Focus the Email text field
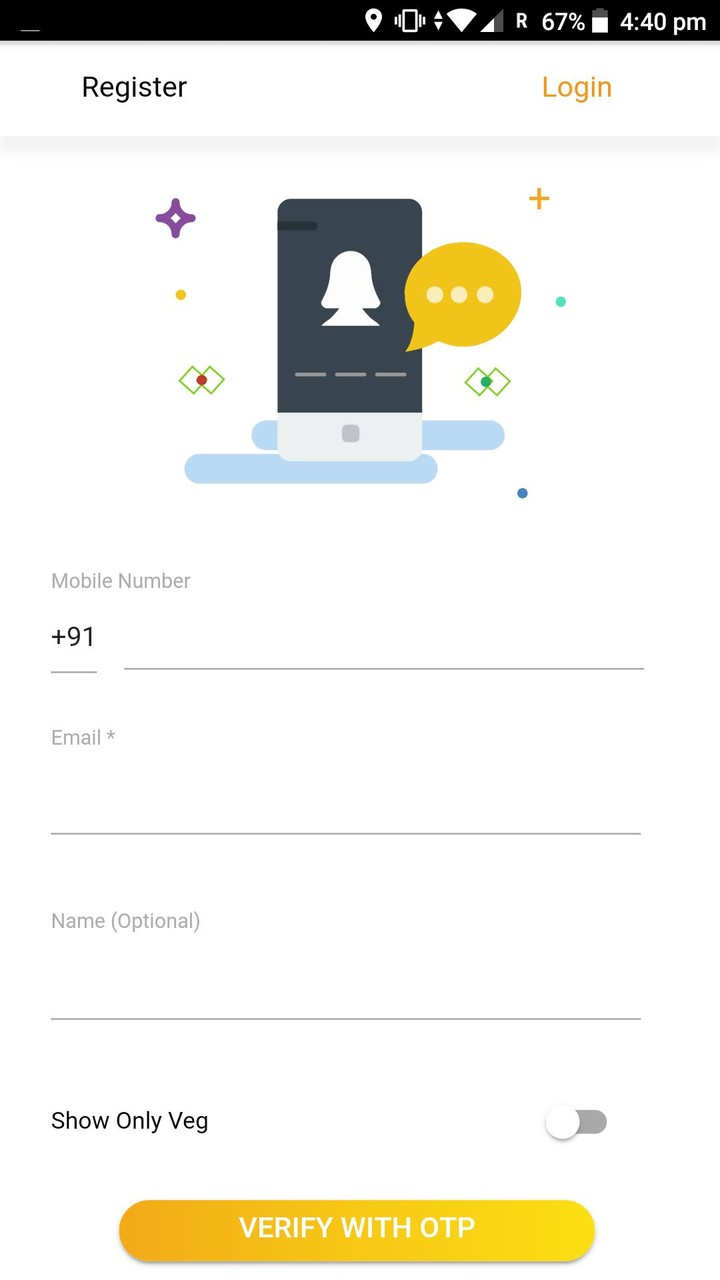This screenshot has width=720, height=1280. [345, 800]
